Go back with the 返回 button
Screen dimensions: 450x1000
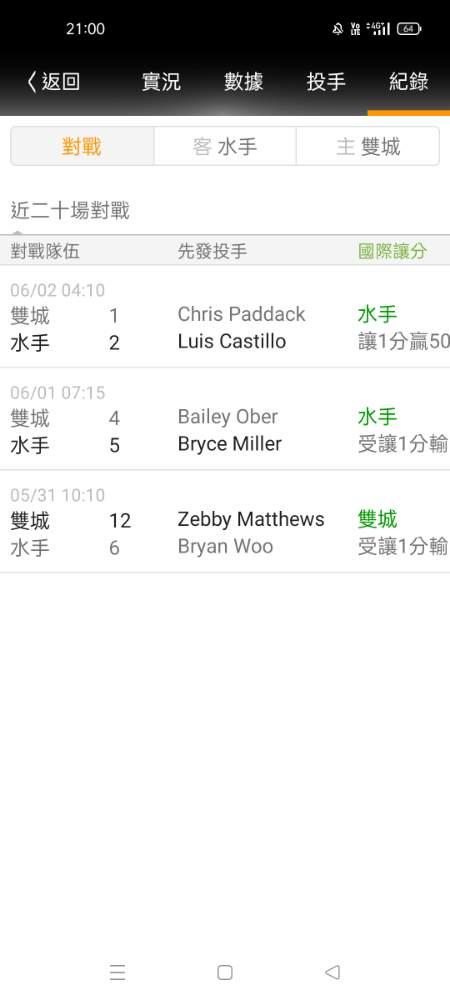click(x=54, y=82)
